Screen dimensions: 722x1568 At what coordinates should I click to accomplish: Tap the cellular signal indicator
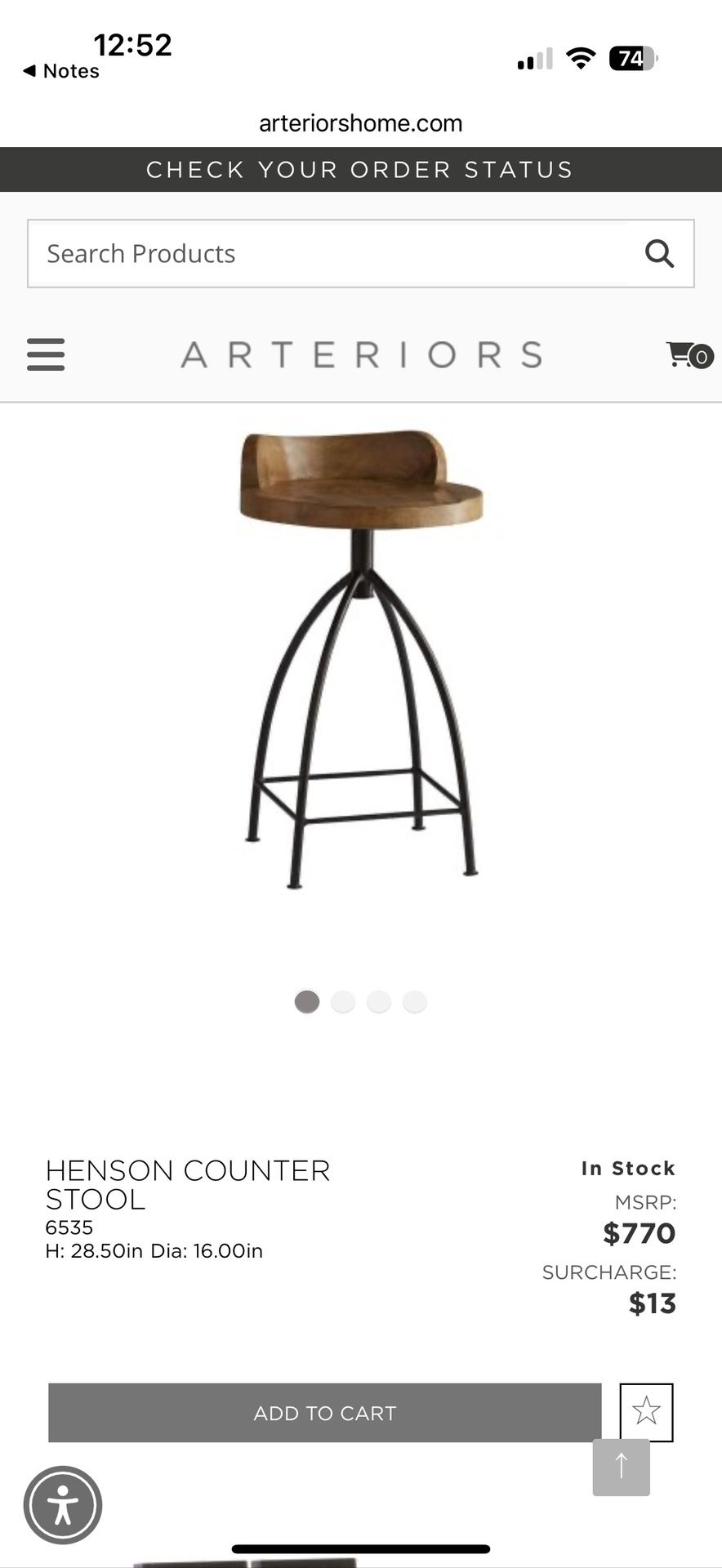534,58
